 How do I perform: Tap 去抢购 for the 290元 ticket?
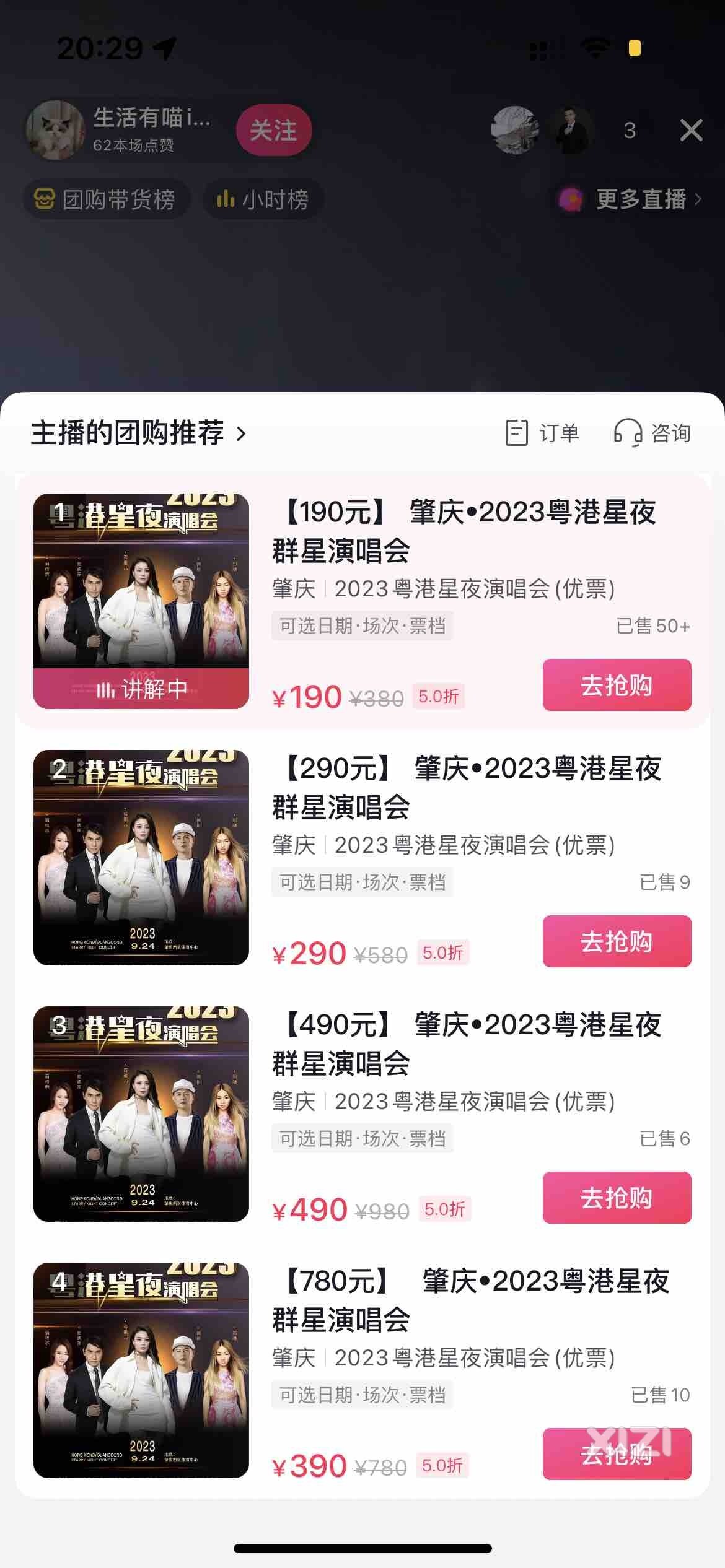point(617,941)
